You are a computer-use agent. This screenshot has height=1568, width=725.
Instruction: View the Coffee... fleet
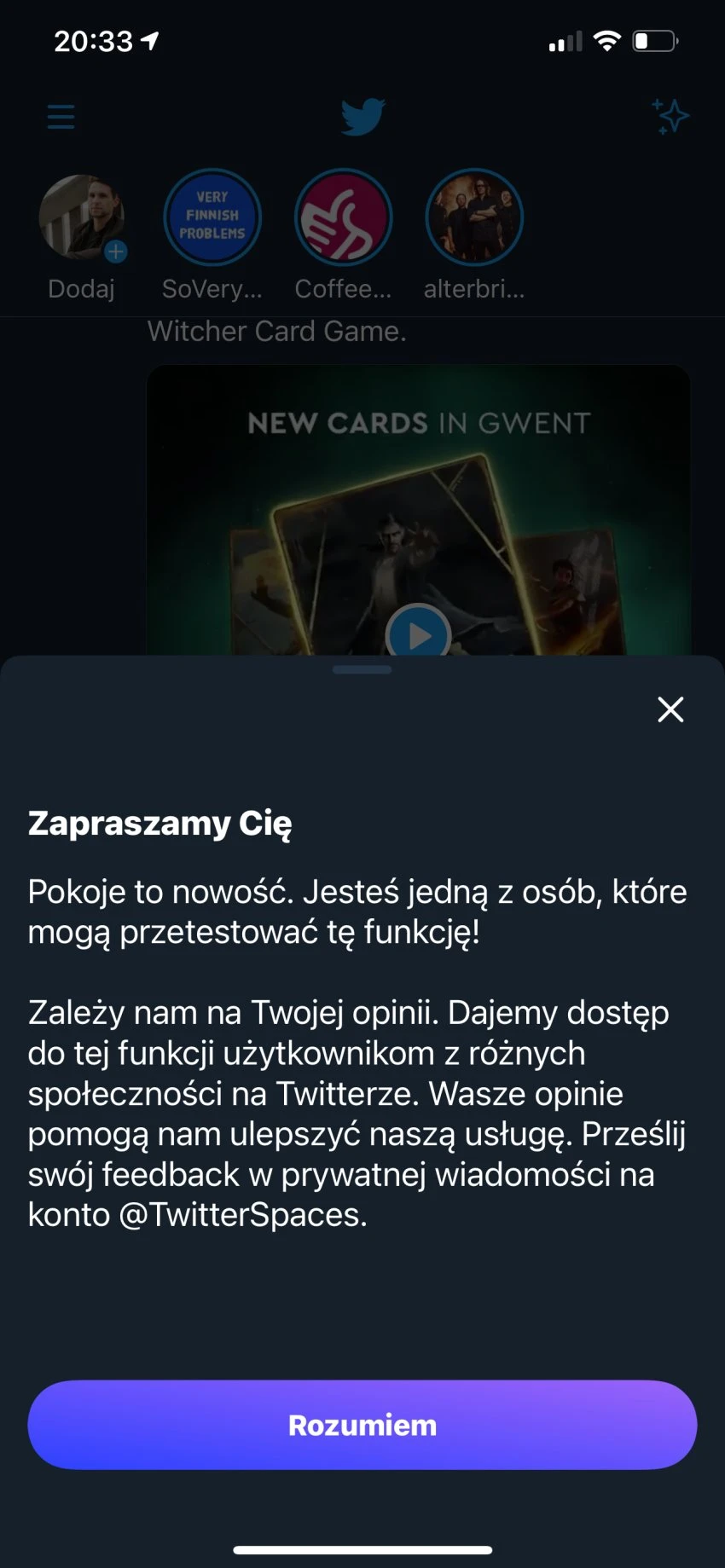point(343,218)
